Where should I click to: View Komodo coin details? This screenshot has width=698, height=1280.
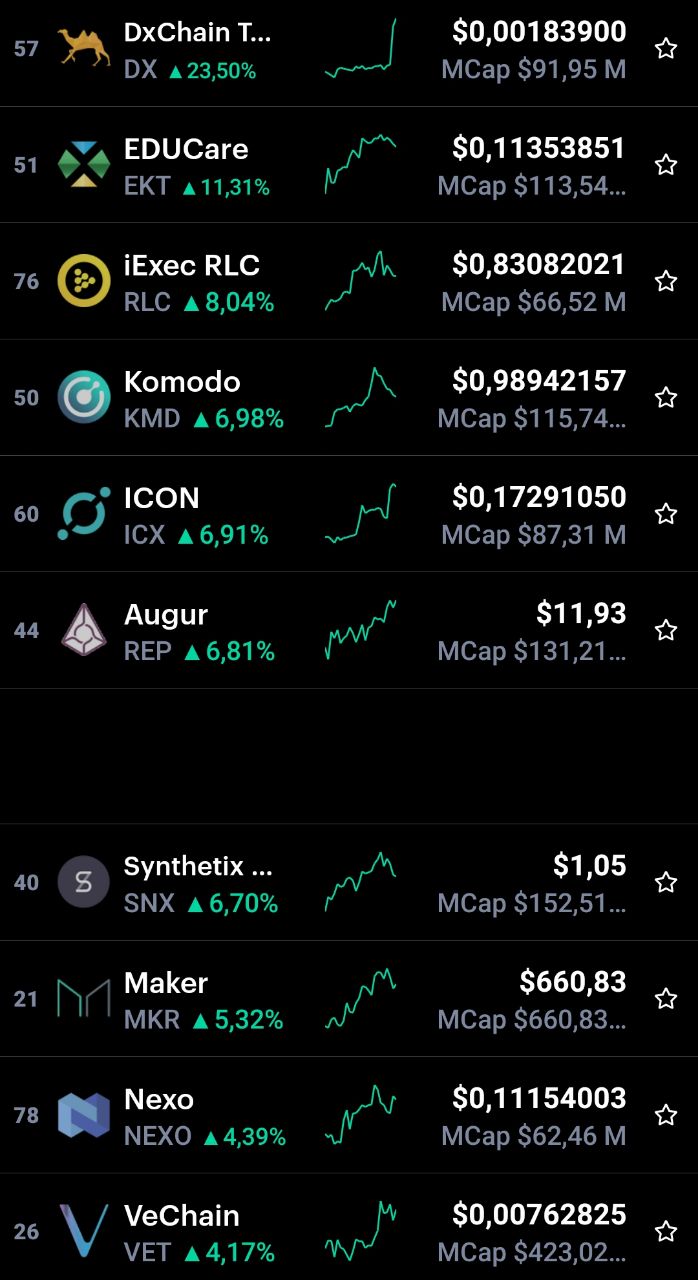coord(349,398)
